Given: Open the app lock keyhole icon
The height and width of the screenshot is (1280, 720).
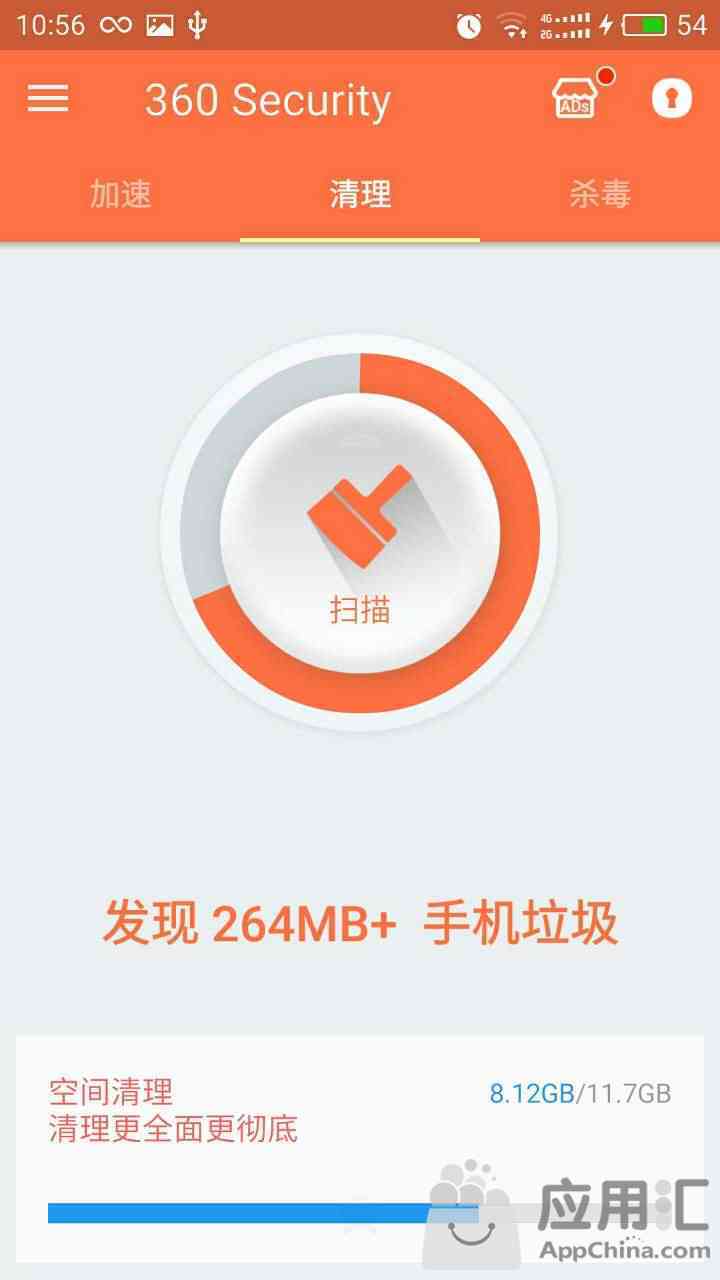Looking at the screenshot, I should click(672, 98).
